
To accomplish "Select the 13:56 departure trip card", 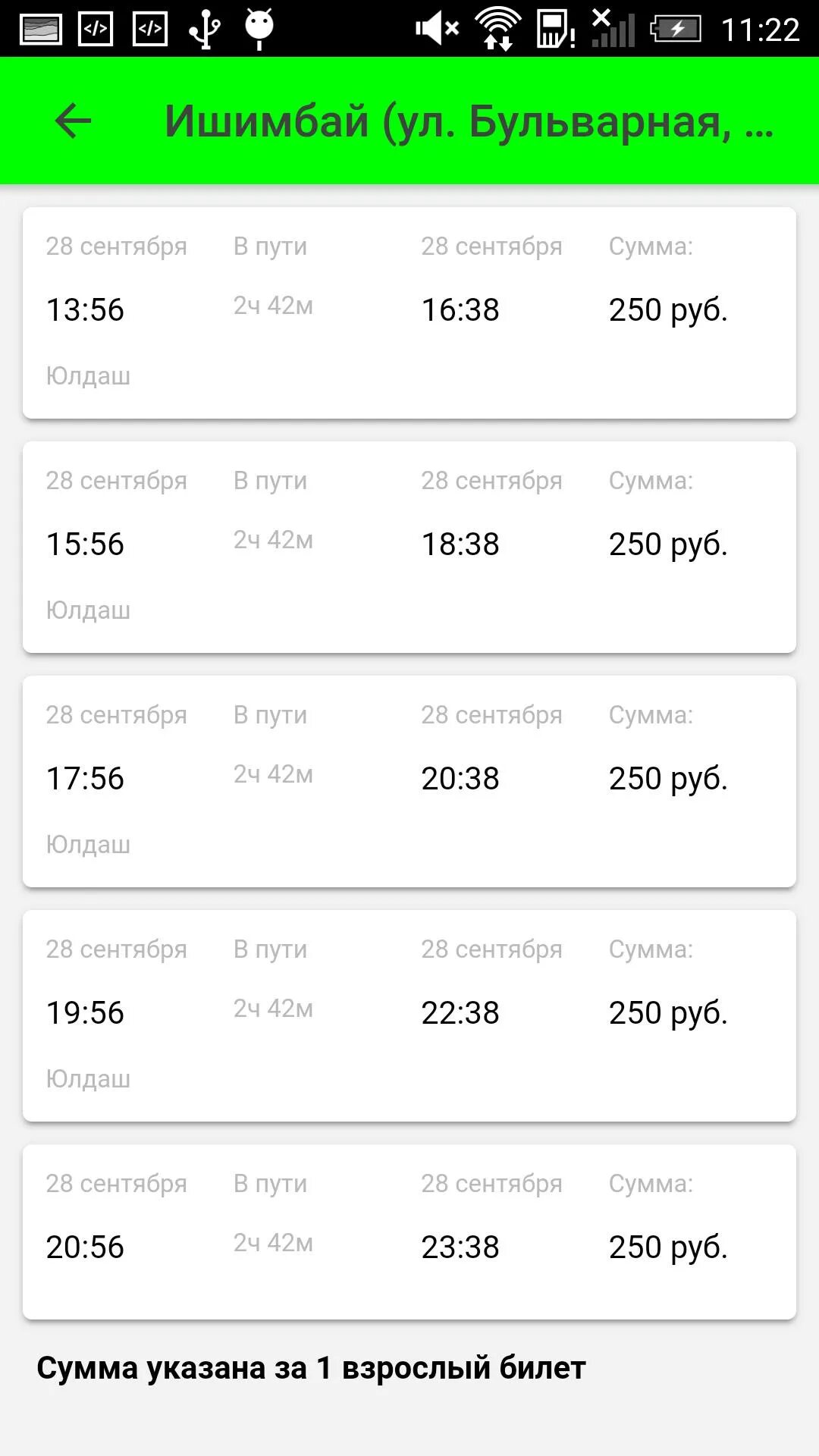I will tap(409, 312).
